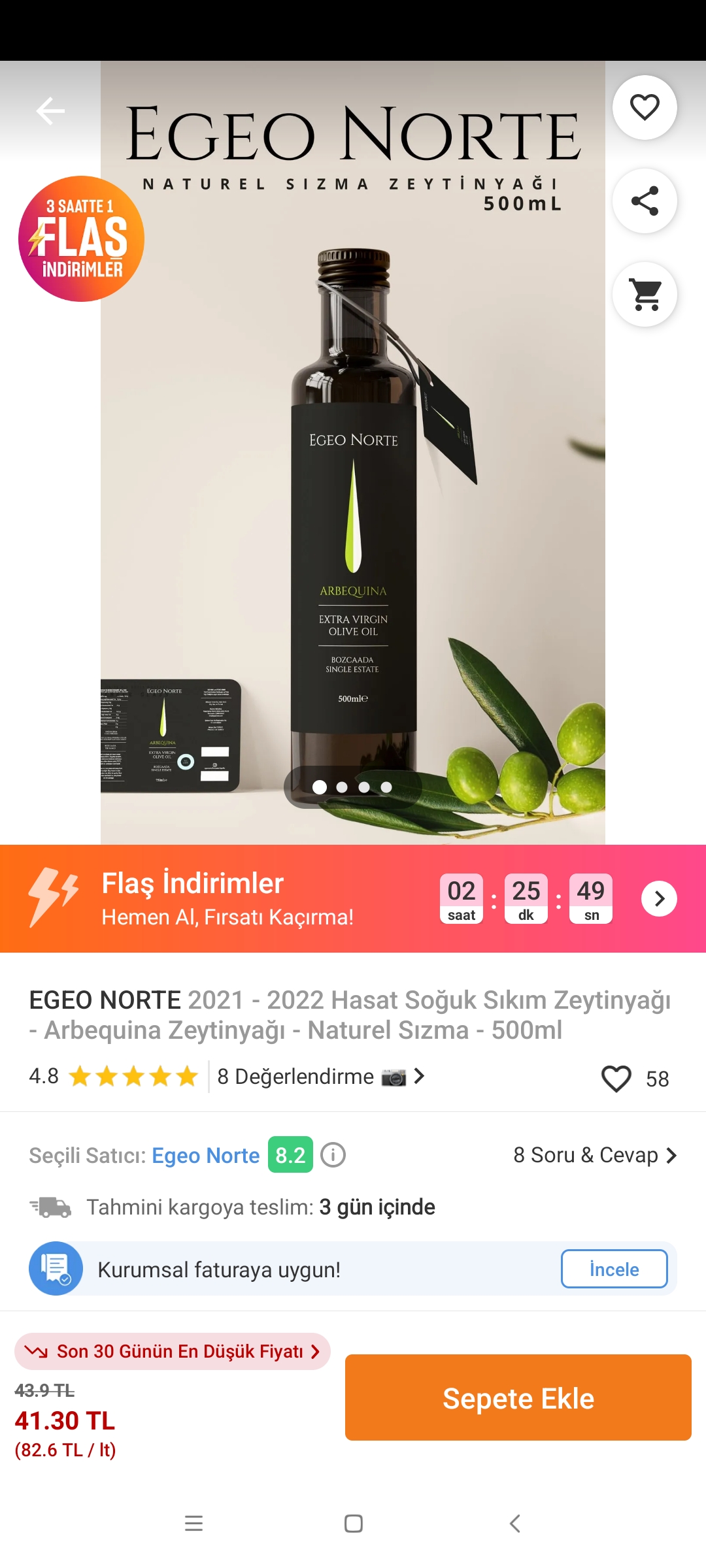Add the olive oil with Sepete Ekle
The width and height of the screenshot is (706, 1568).
pyautogui.click(x=518, y=1397)
